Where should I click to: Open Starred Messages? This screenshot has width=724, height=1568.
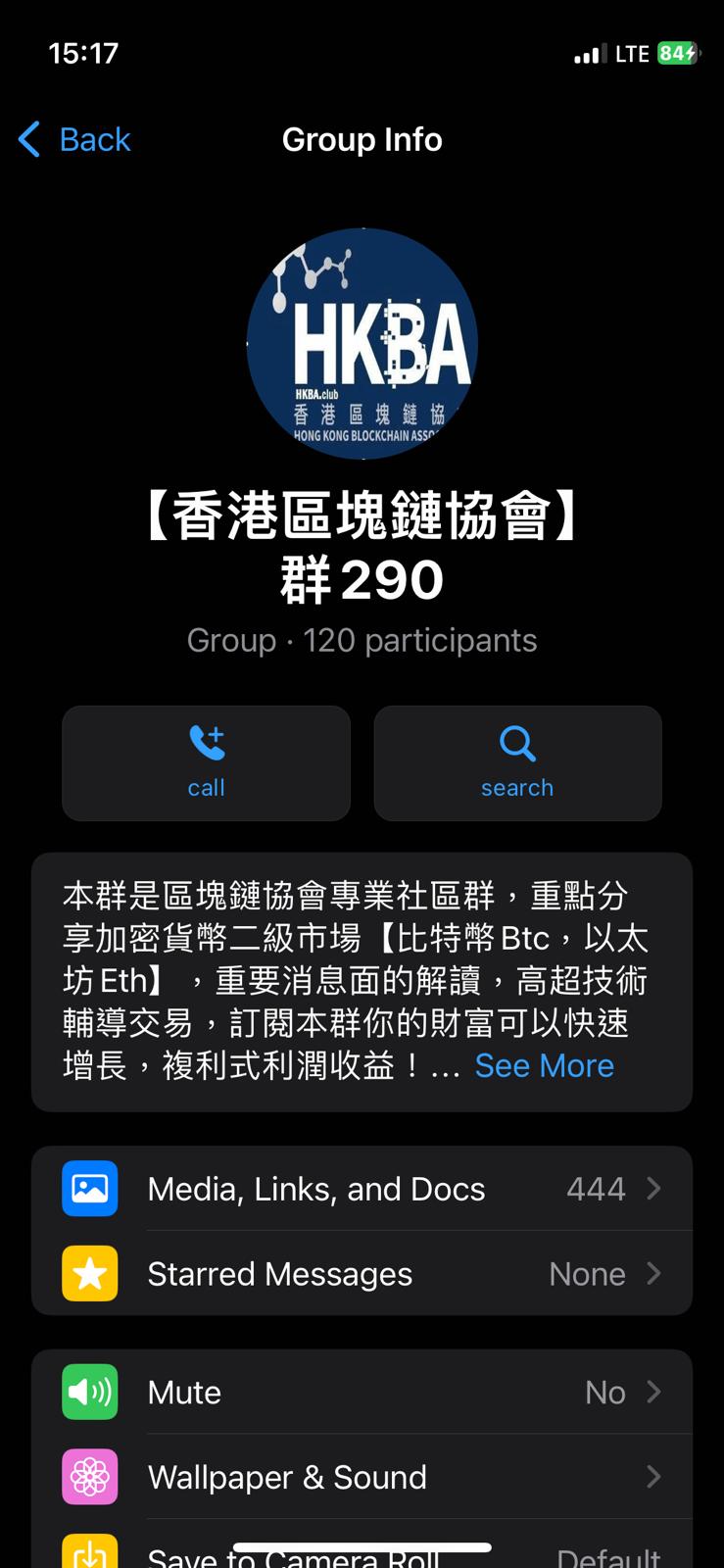(x=362, y=1273)
